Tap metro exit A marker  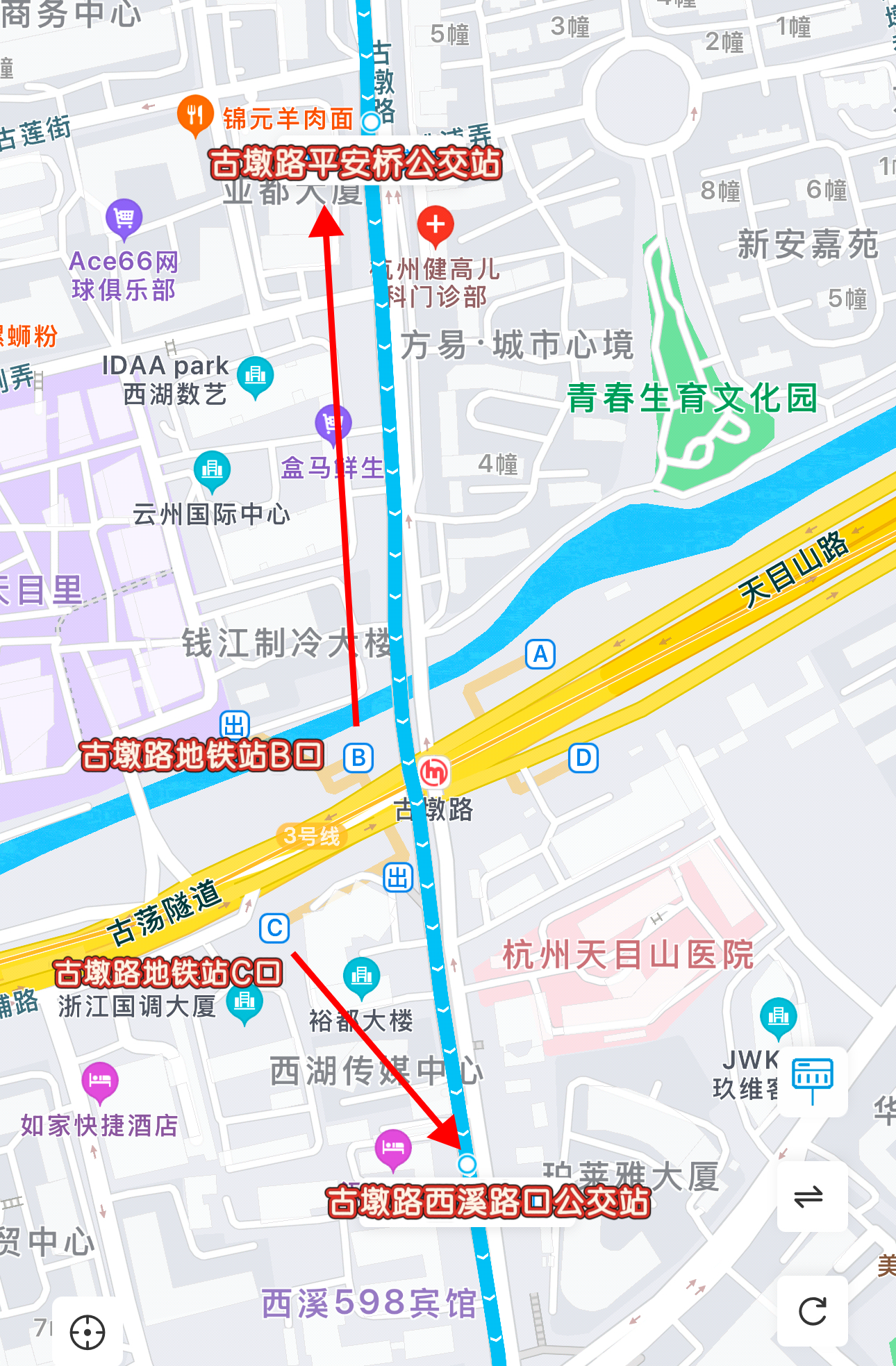point(540,654)
